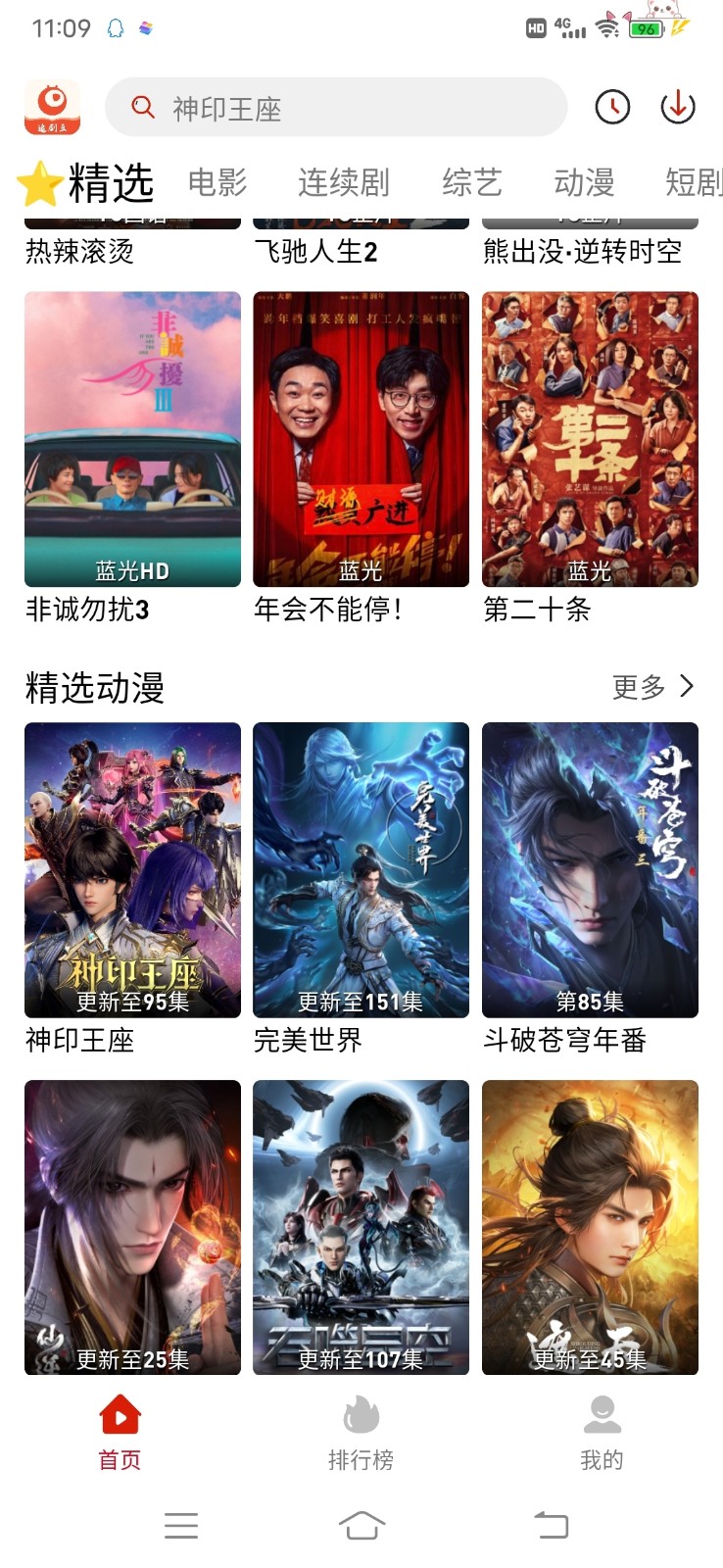Image resolution: width=723 pixels, height=1568 pixels.
Task: Switch to the 动漫 tab
Action: tap(587, 182)
